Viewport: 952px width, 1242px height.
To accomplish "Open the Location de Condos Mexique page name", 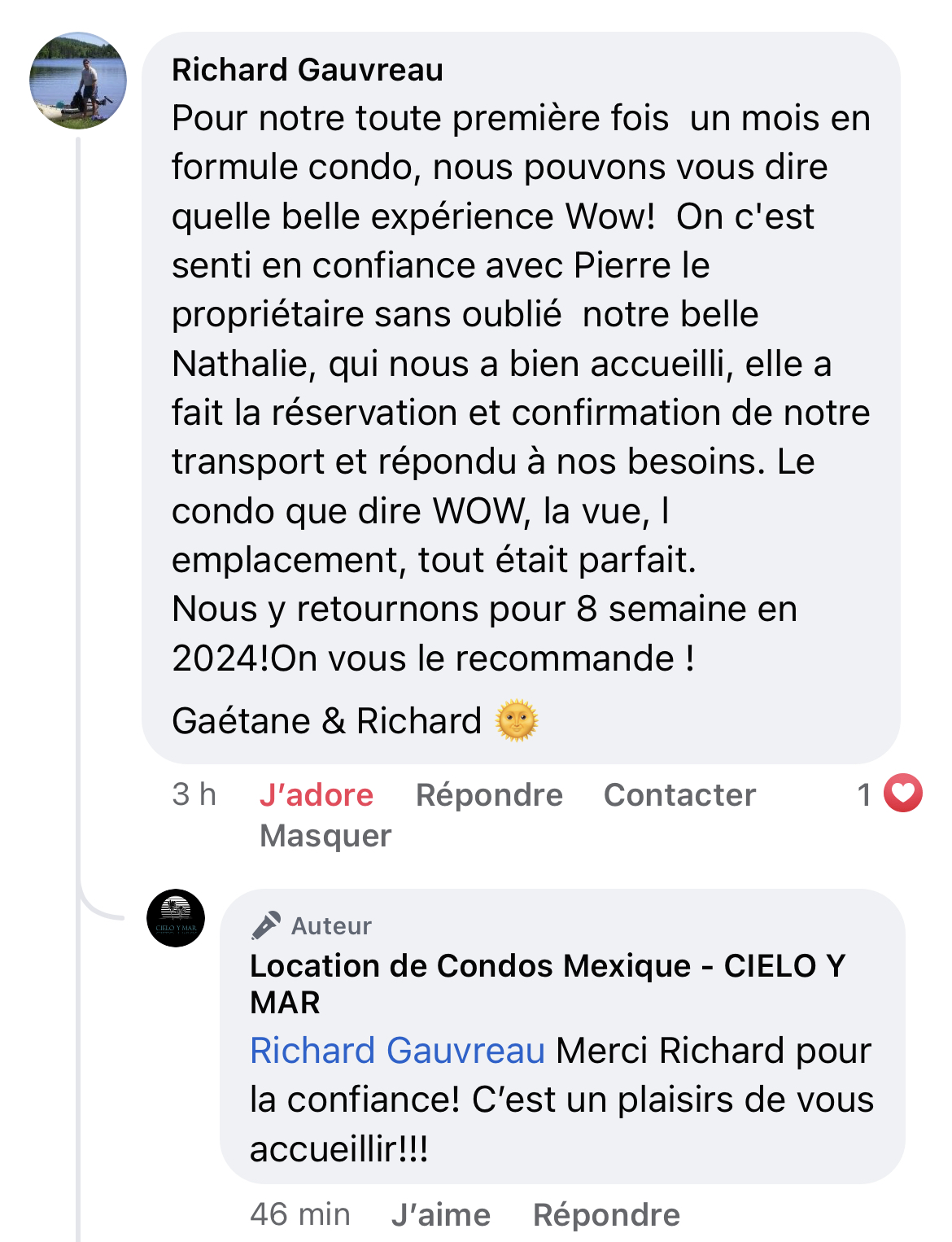I will click(x=547, y=983).
